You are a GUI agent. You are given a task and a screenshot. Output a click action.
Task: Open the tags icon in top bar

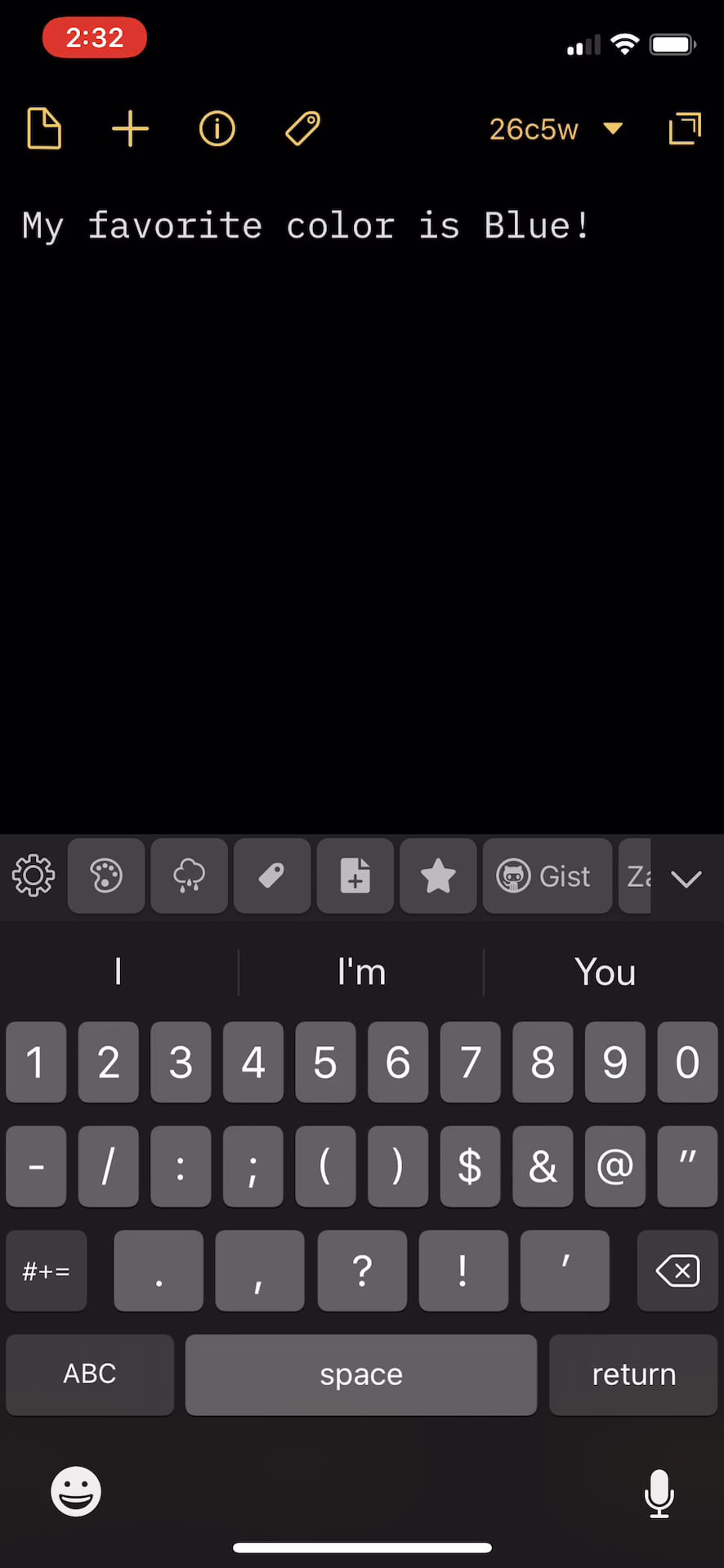[x=302, y=128]
